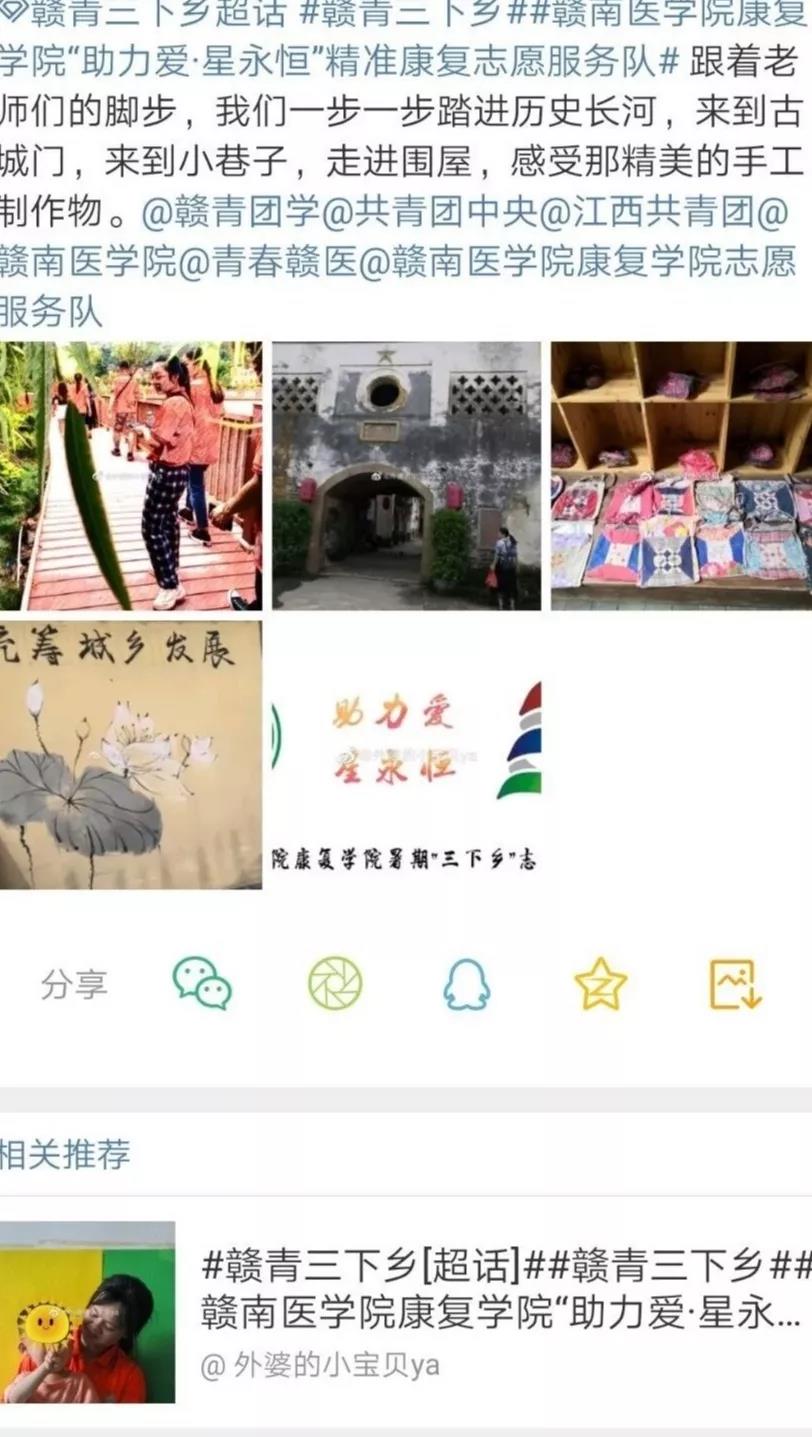
Task: View photo of handmade patchwork crafts
Action: click(x=681, y=476)
